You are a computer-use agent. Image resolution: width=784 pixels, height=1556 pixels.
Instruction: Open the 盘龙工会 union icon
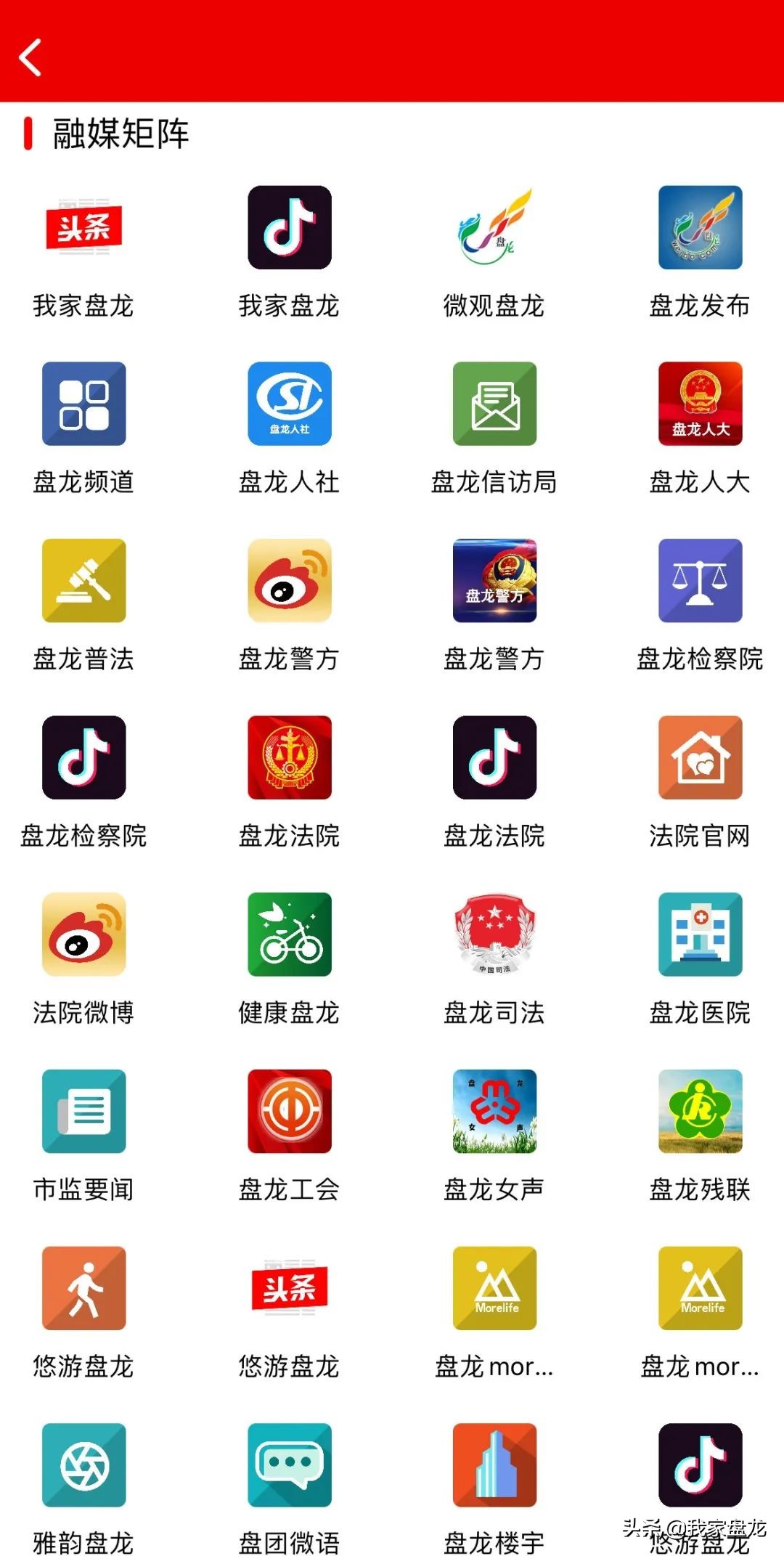click(290, 1111)
